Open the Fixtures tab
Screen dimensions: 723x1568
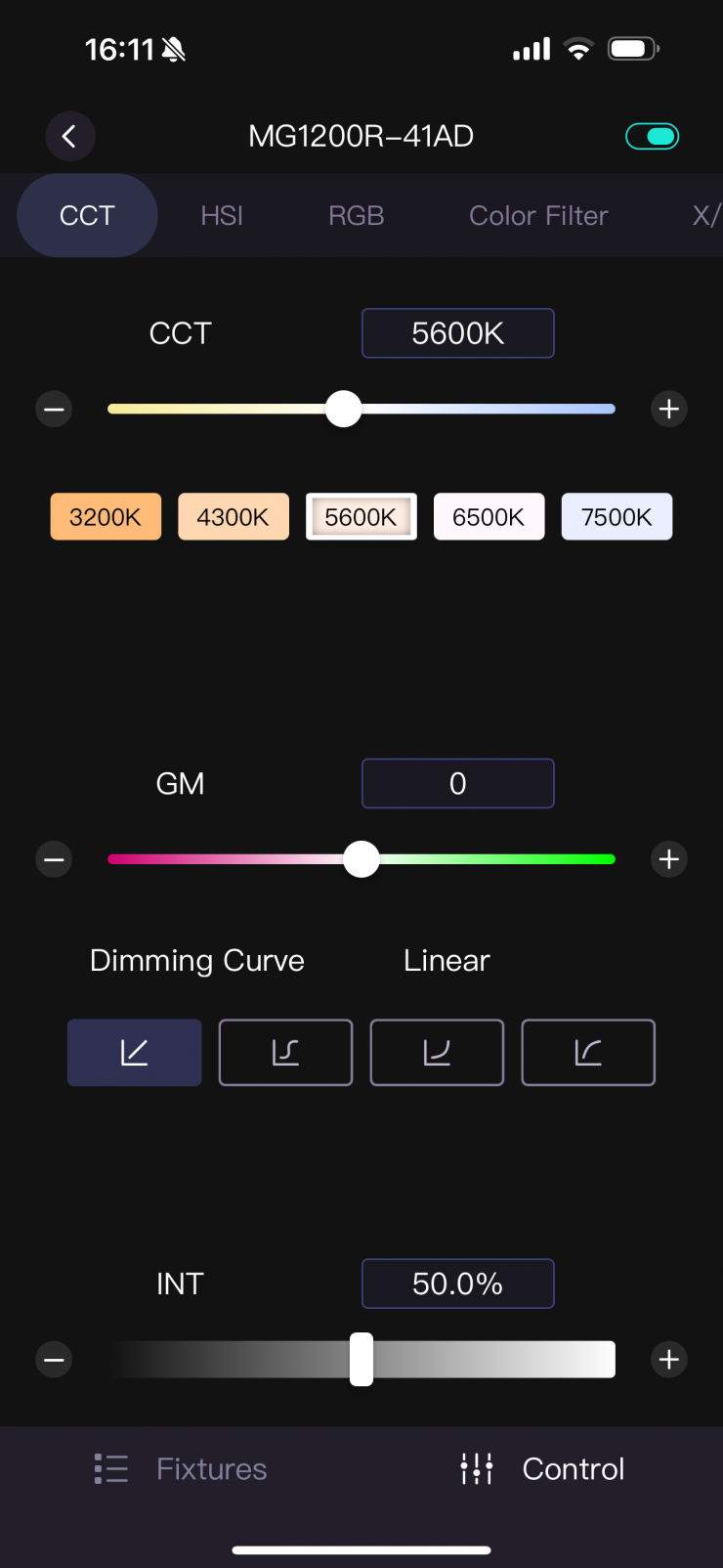point(181,1468)
